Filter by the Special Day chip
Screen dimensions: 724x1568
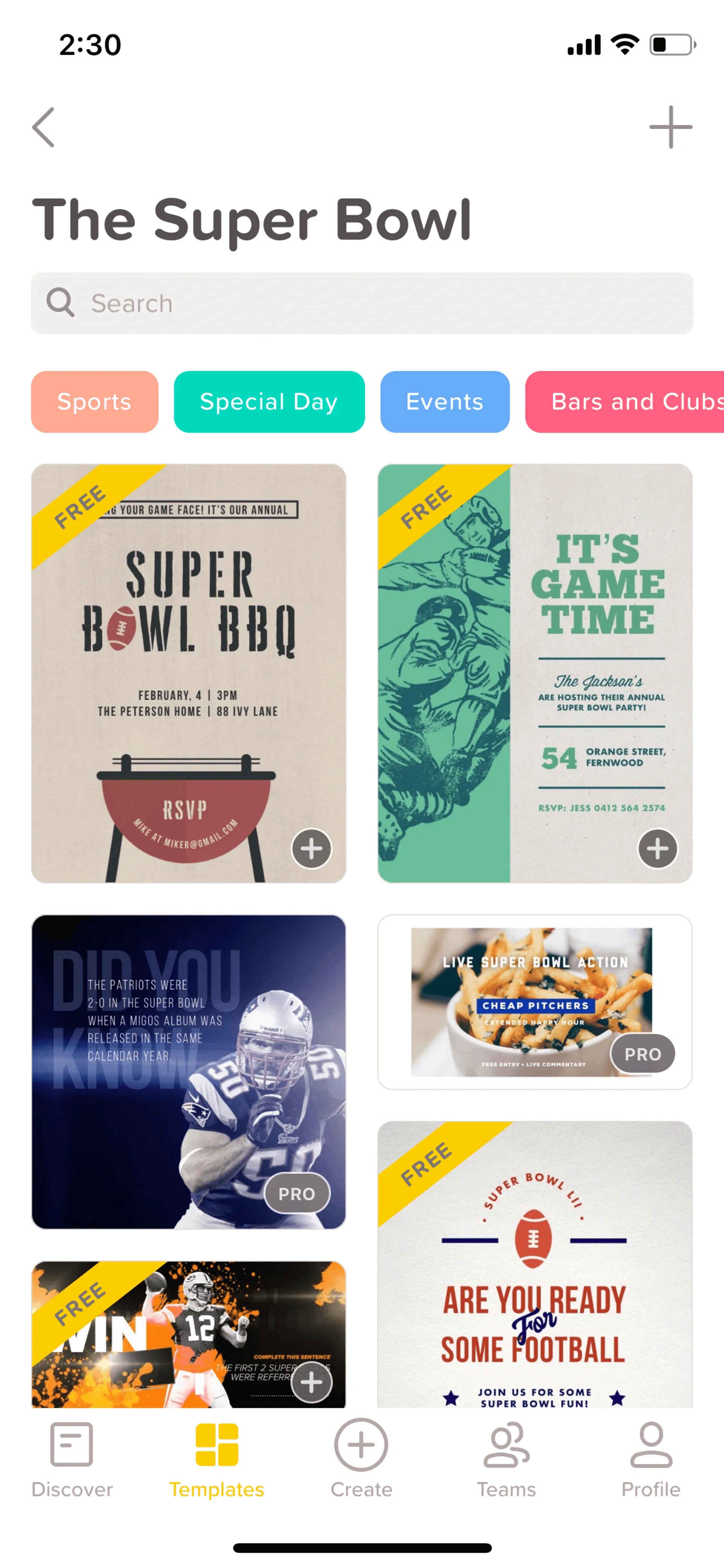coord(269,402)
